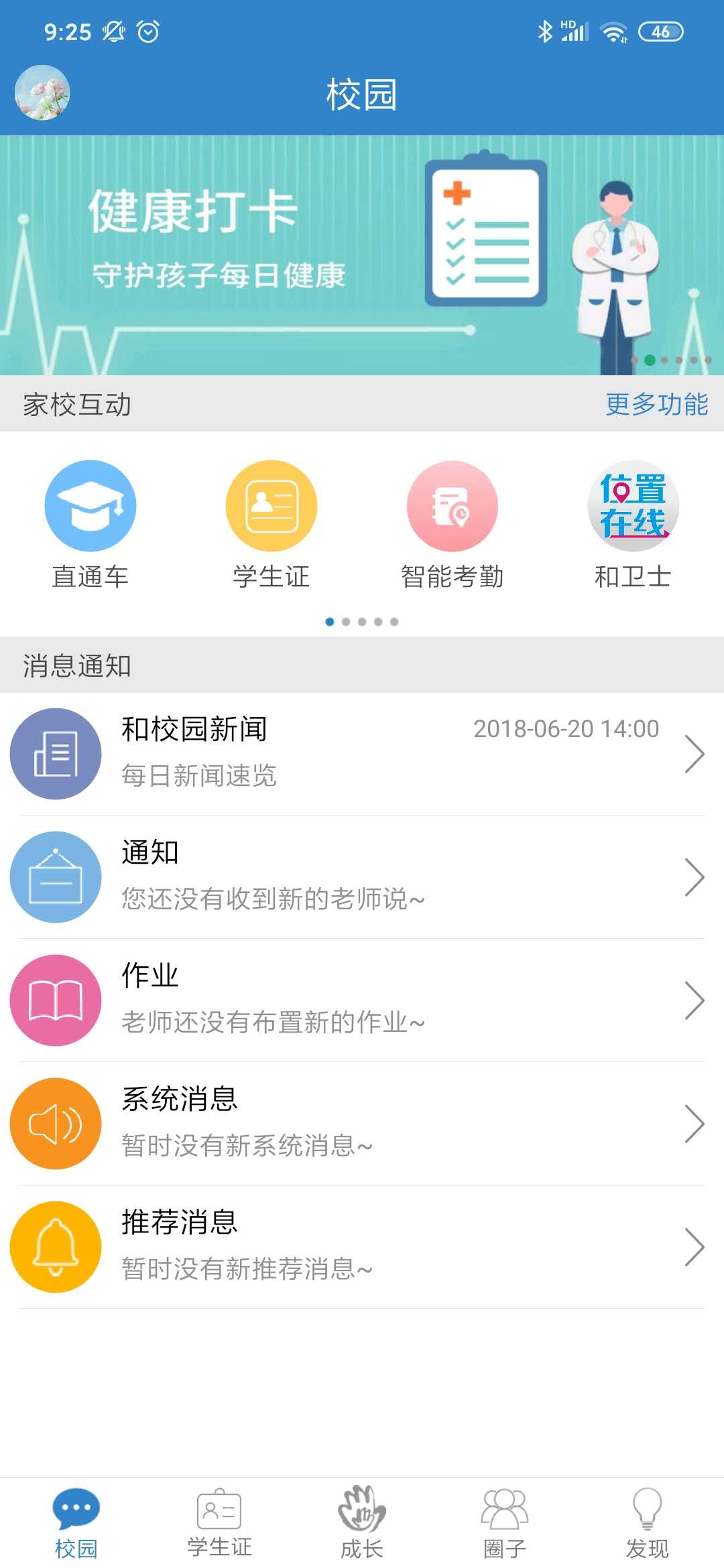
Task: Open the 学生证 student card icon
Action: (271, 506)
